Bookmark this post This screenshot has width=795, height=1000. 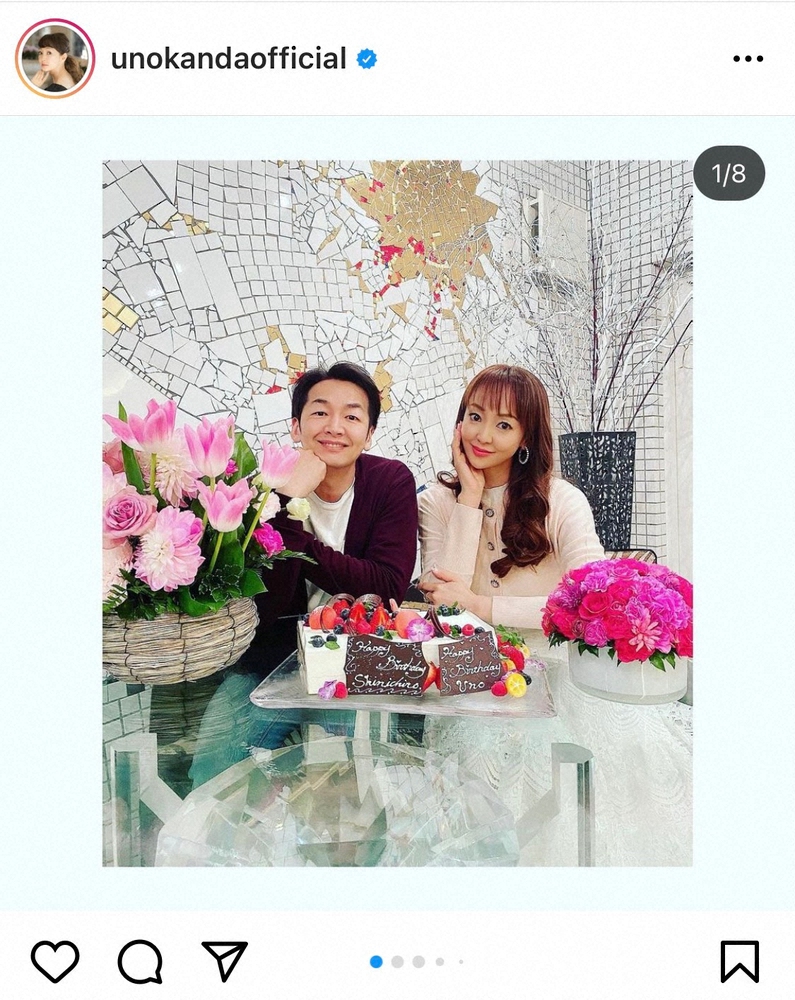[740, 962]
